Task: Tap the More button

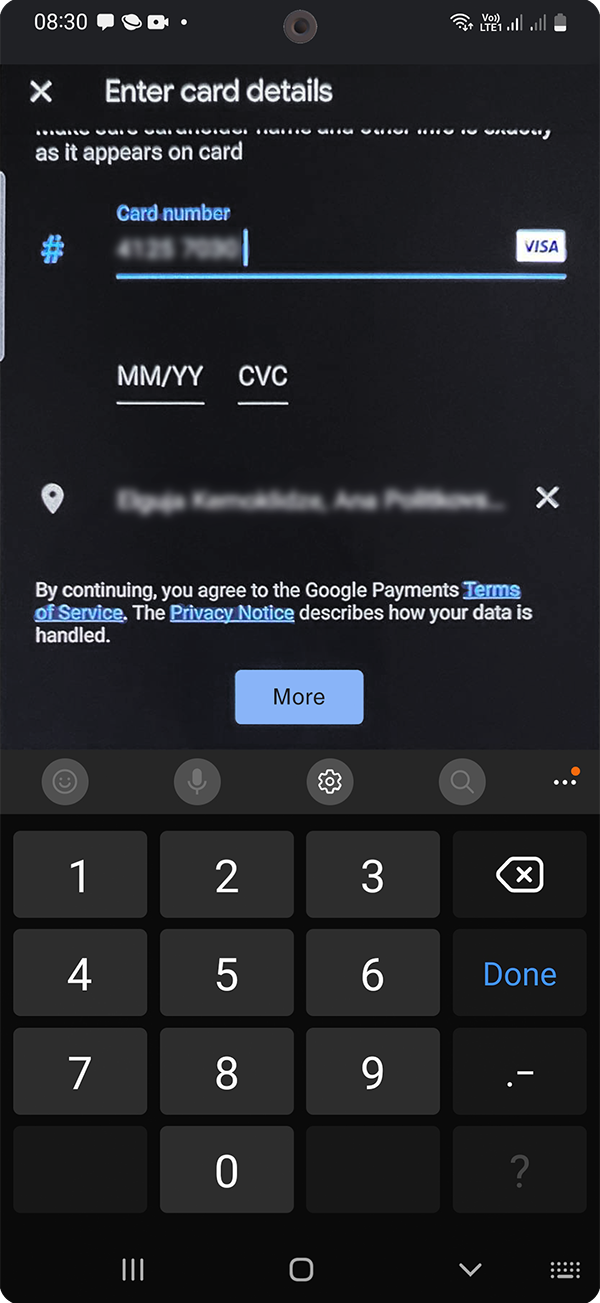Action: pos(299,697)
